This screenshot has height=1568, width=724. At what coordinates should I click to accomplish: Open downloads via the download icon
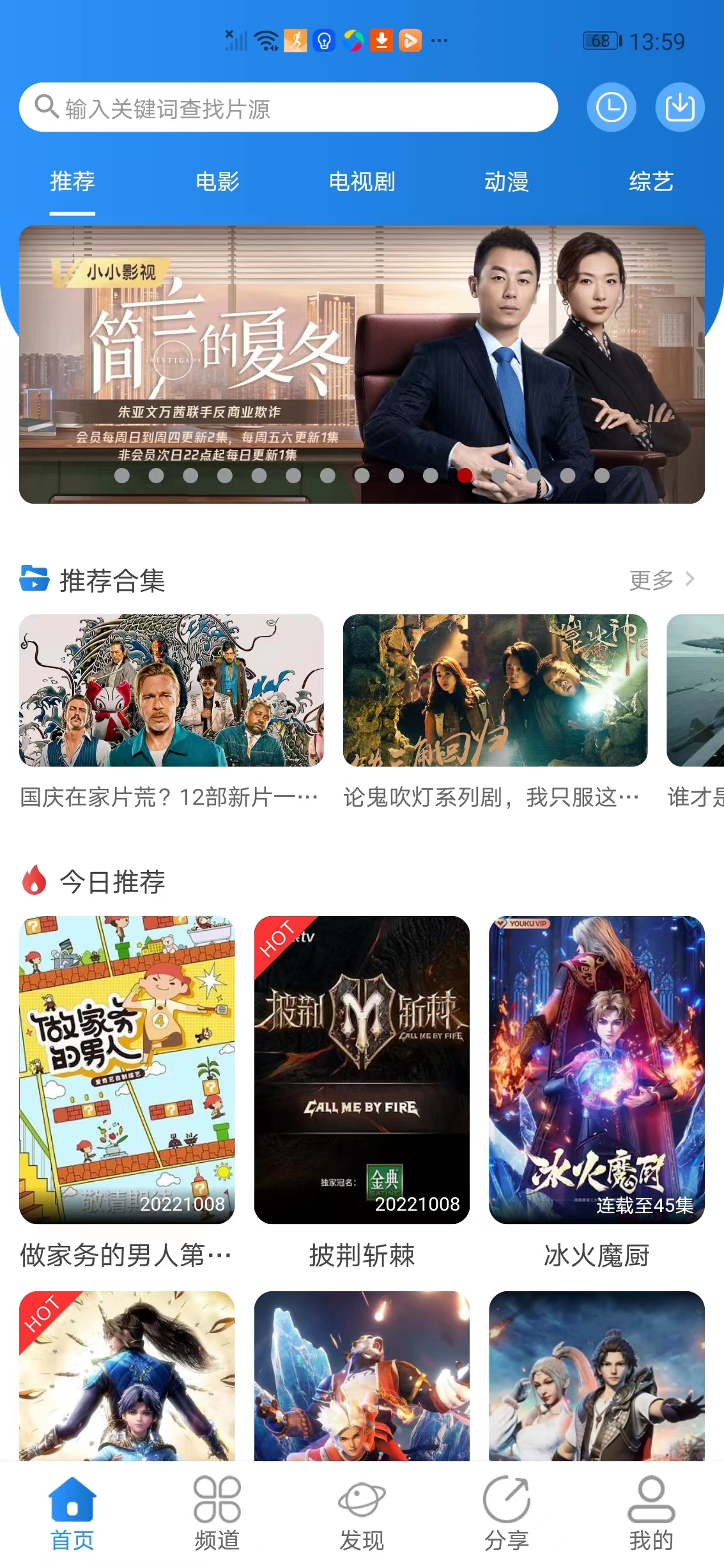tap(679, 106)
